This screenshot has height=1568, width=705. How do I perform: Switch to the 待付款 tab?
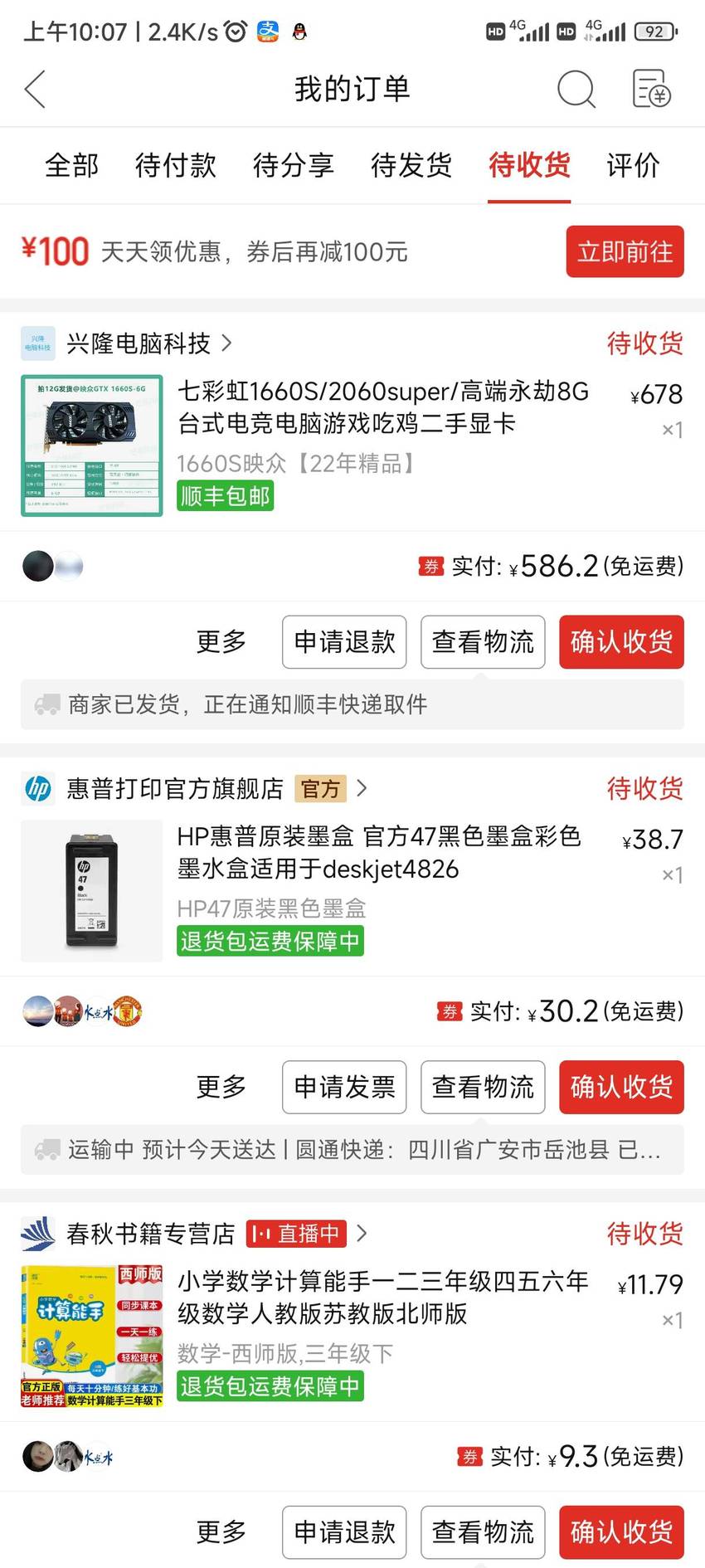click(x=176, y=165)
